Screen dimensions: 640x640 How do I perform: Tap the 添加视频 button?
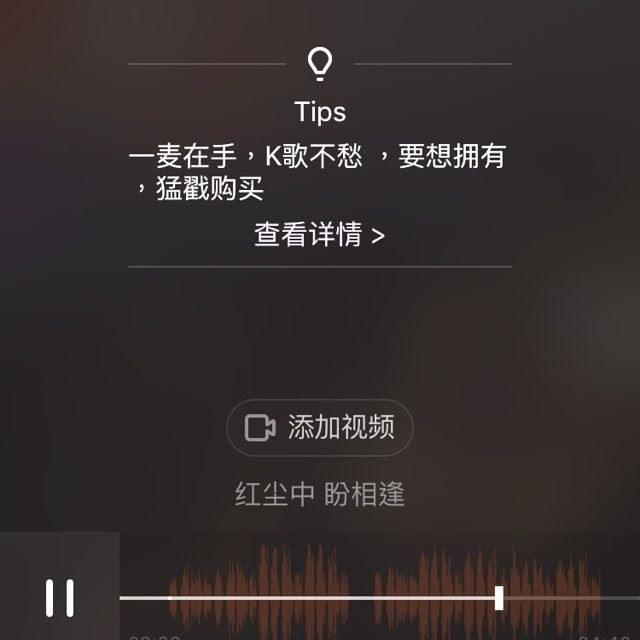point(320,428)
